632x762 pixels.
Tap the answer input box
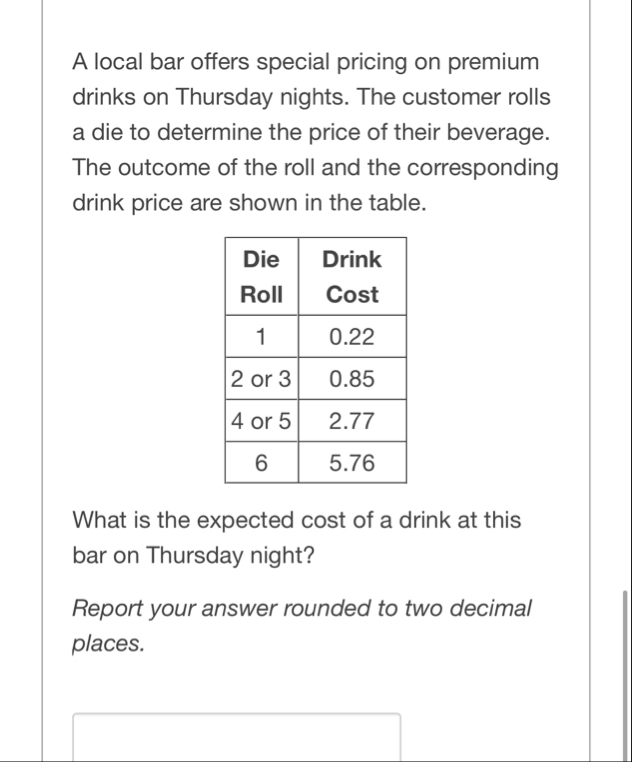pyautogui.click(x=237, y=738)
